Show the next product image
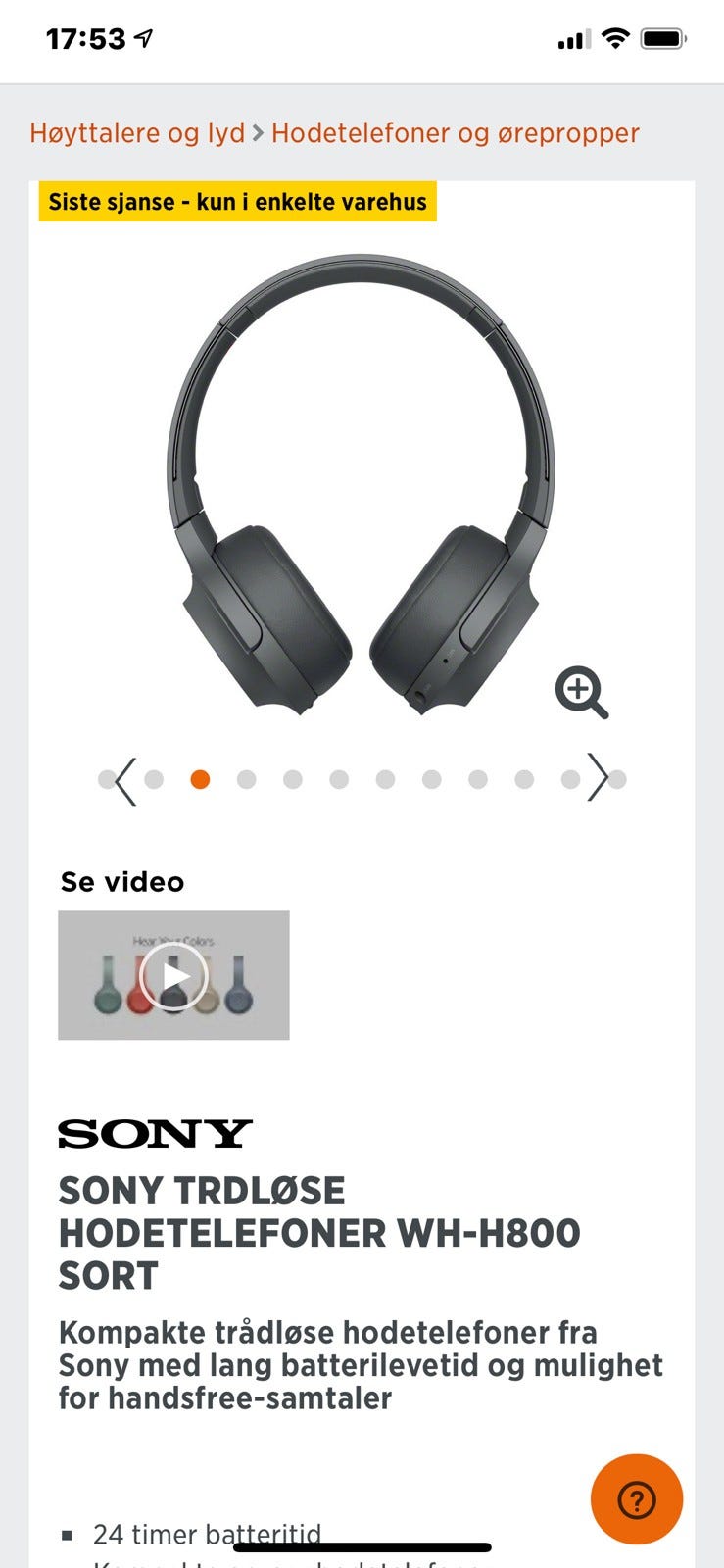The height and width of the screenshot is (1568, 724). [x=597, y=778]
